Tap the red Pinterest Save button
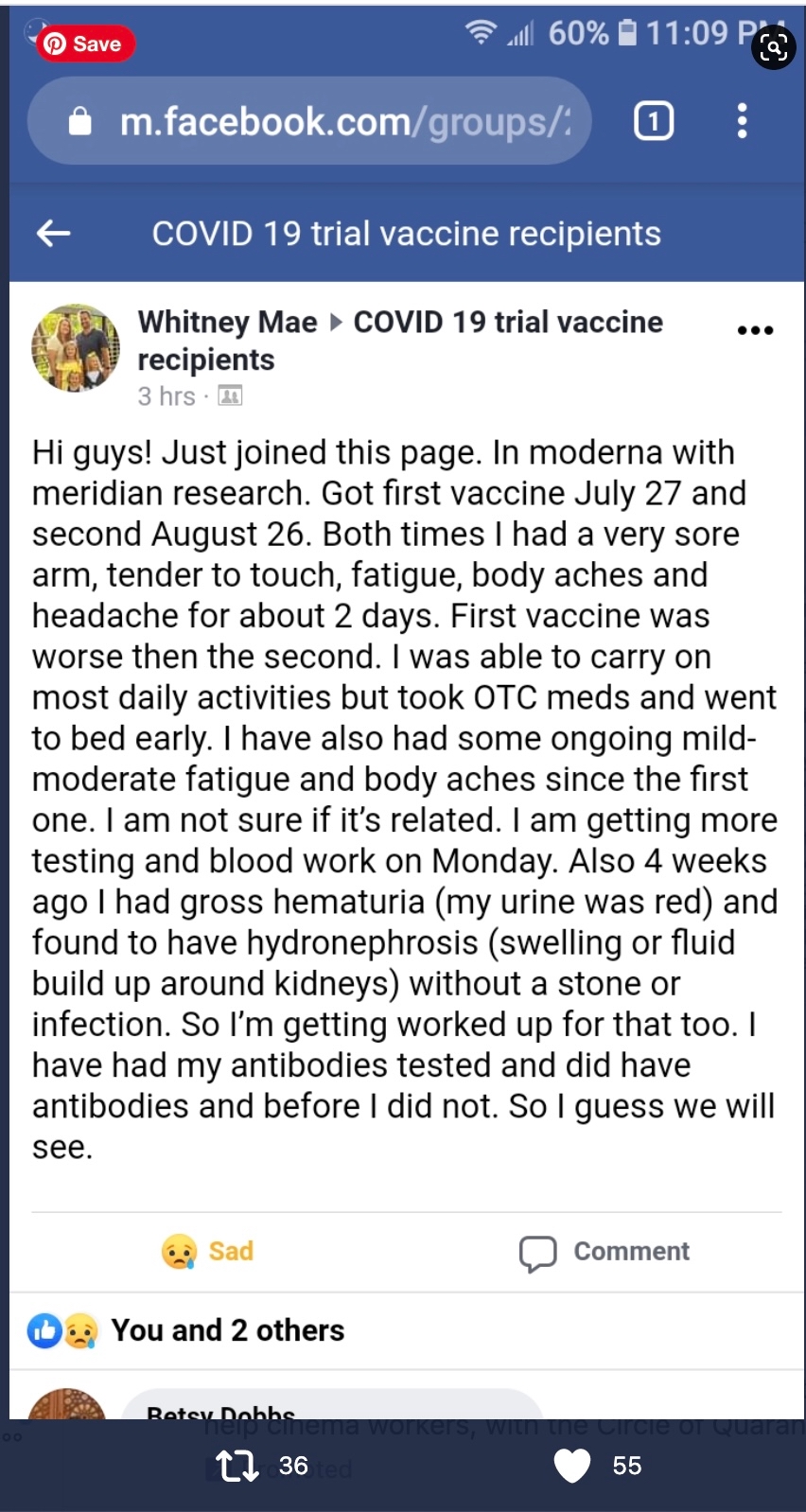Image resolution: width=806 pixels, height=1512 pixels. click(x=85, y=44)
